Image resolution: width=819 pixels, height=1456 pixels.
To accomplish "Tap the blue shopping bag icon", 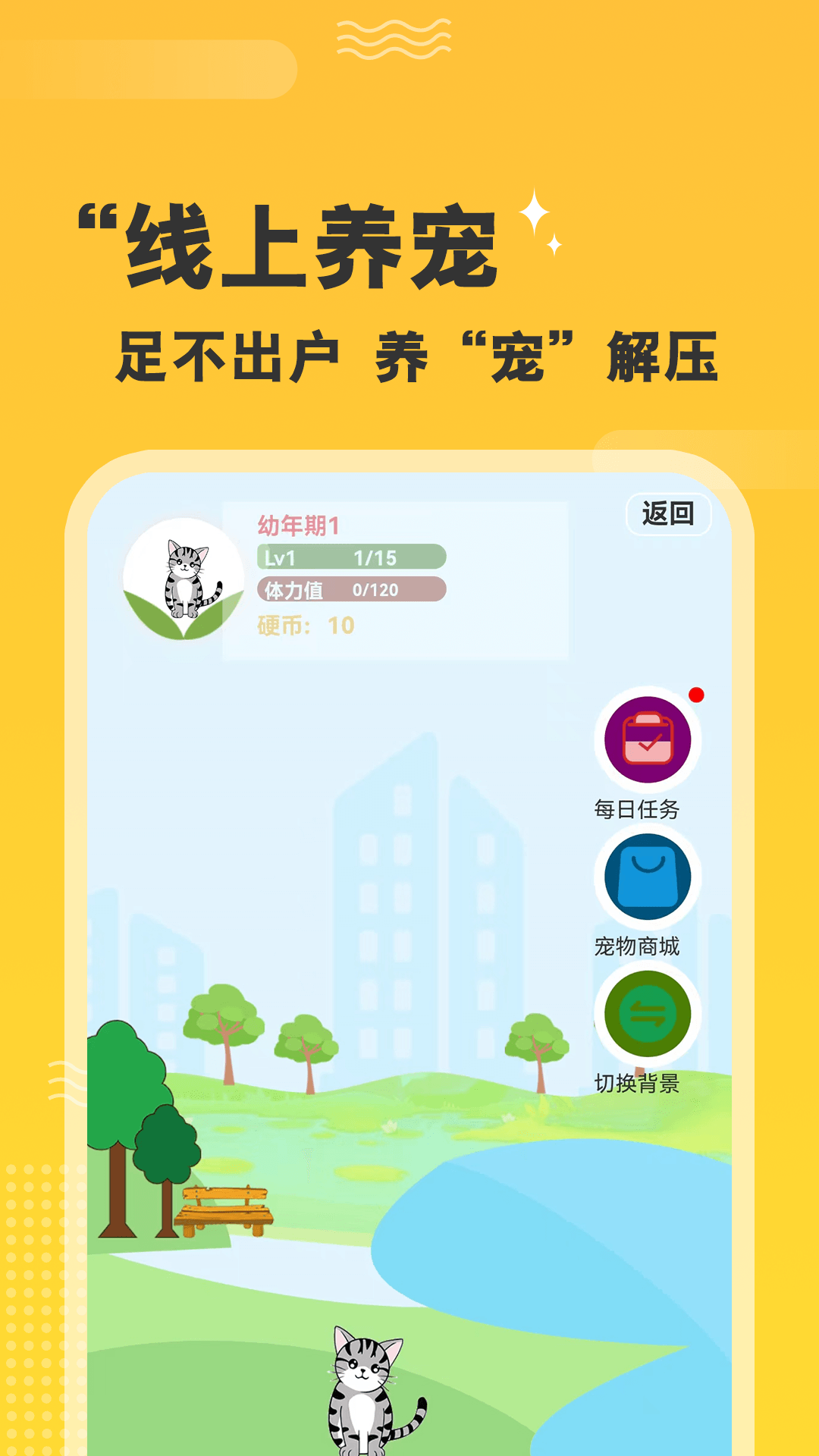I will [649, 877].
